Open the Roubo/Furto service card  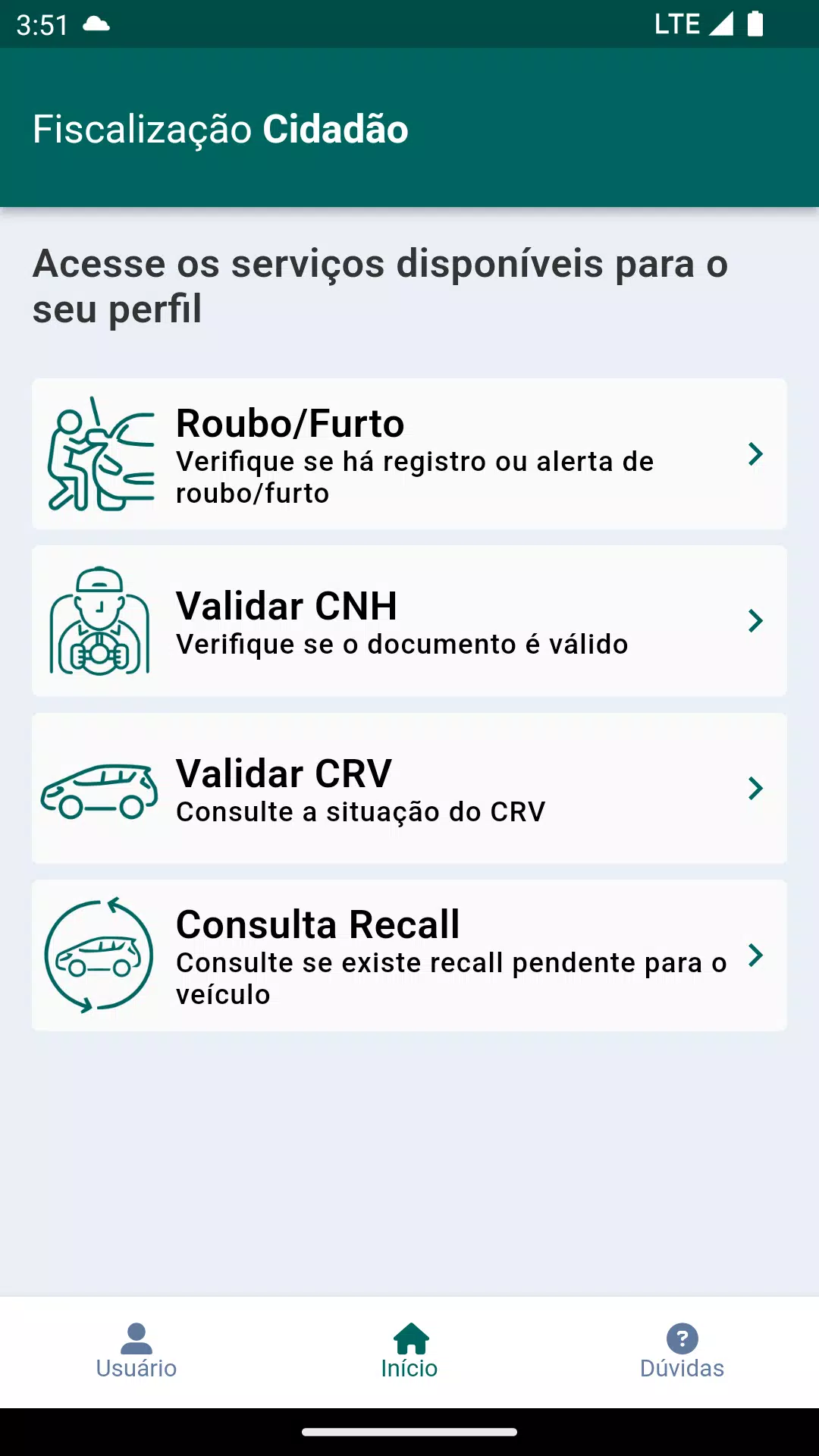(409, 453)
